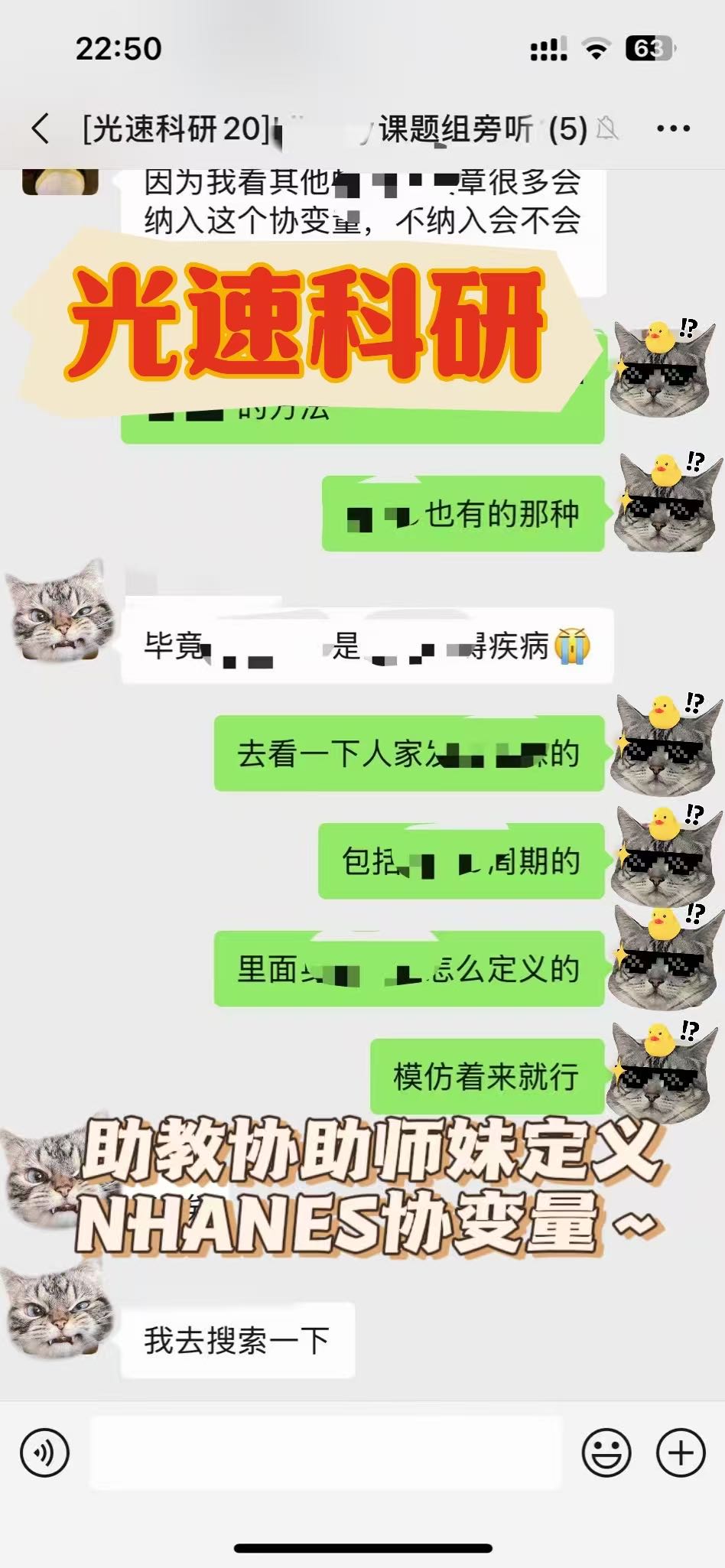Image resolution: width=725 pixels, height=1568 pixels.
Task: Go back to the chat list
Action: [41, 128]
